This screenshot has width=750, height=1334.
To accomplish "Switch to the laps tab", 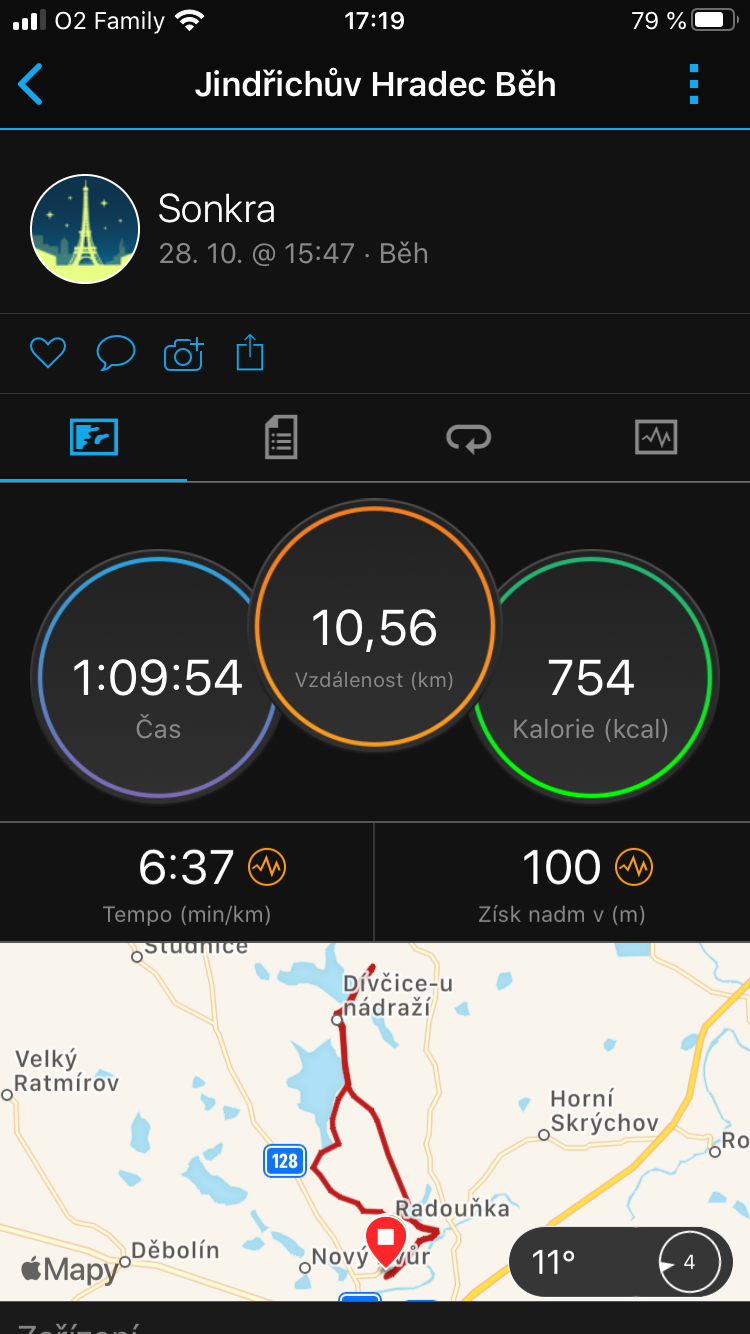I will pyautogui.click(x=468, y=437).
